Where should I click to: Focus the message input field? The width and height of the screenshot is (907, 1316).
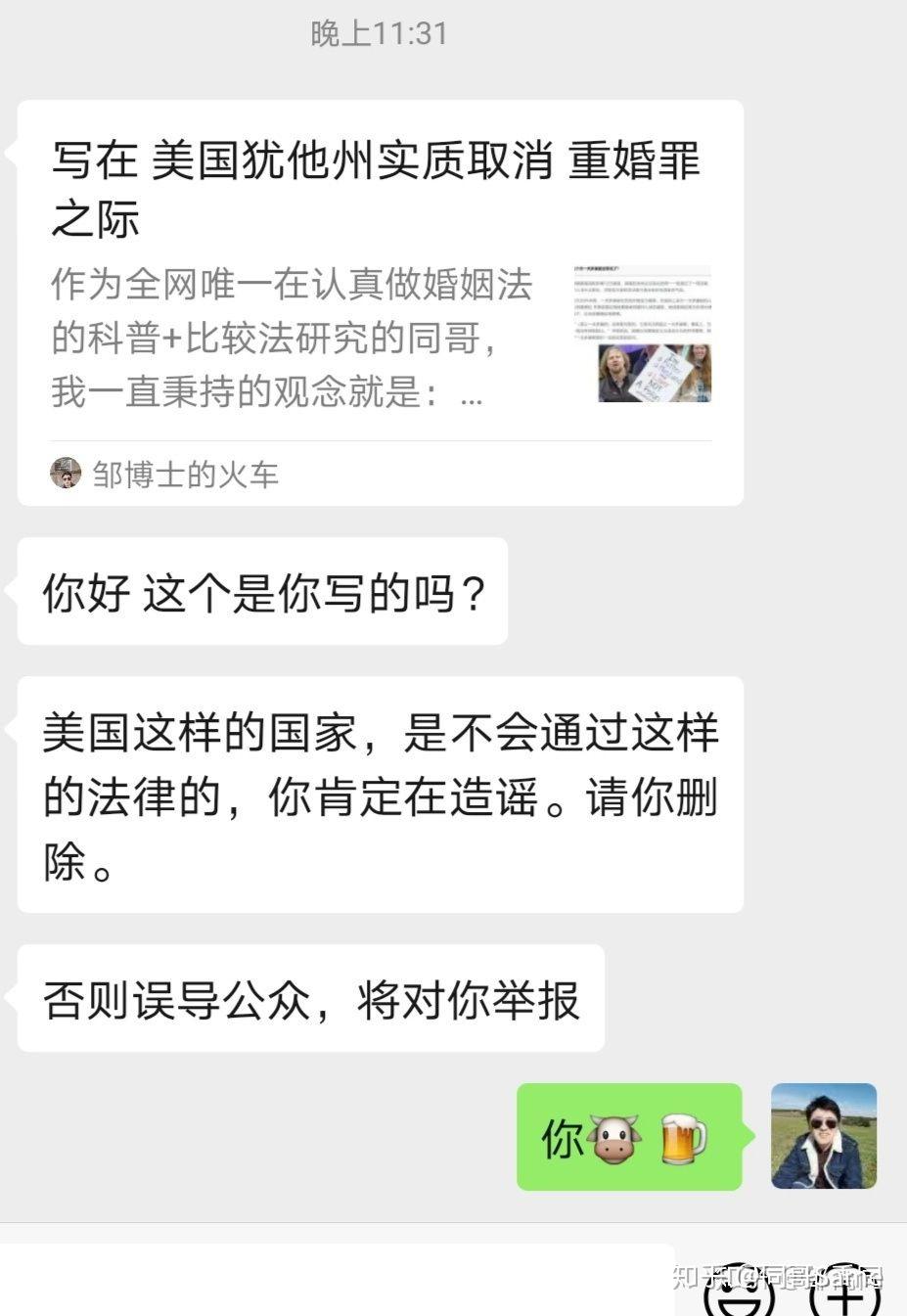[333, 1280]
